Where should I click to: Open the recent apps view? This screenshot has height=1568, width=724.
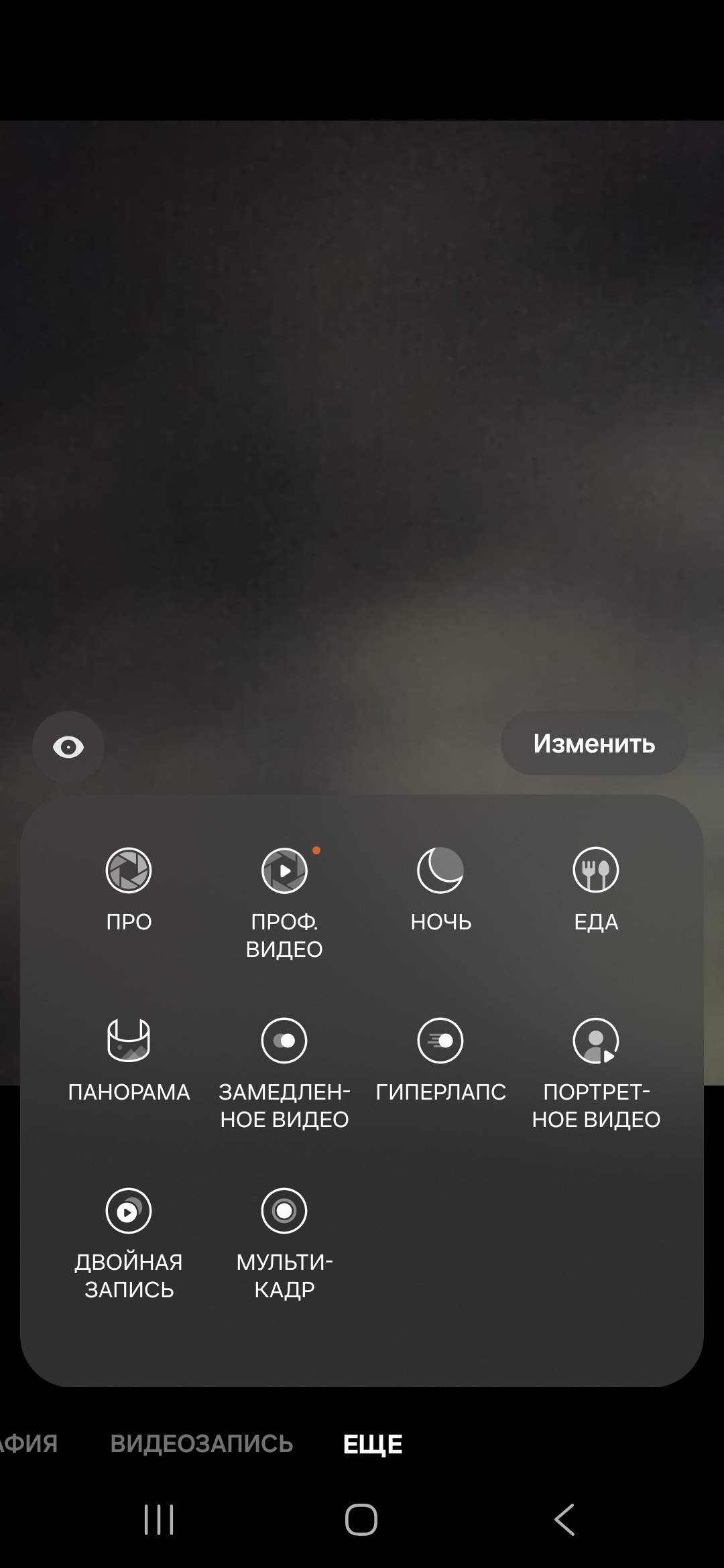(x=159, y=1519)
